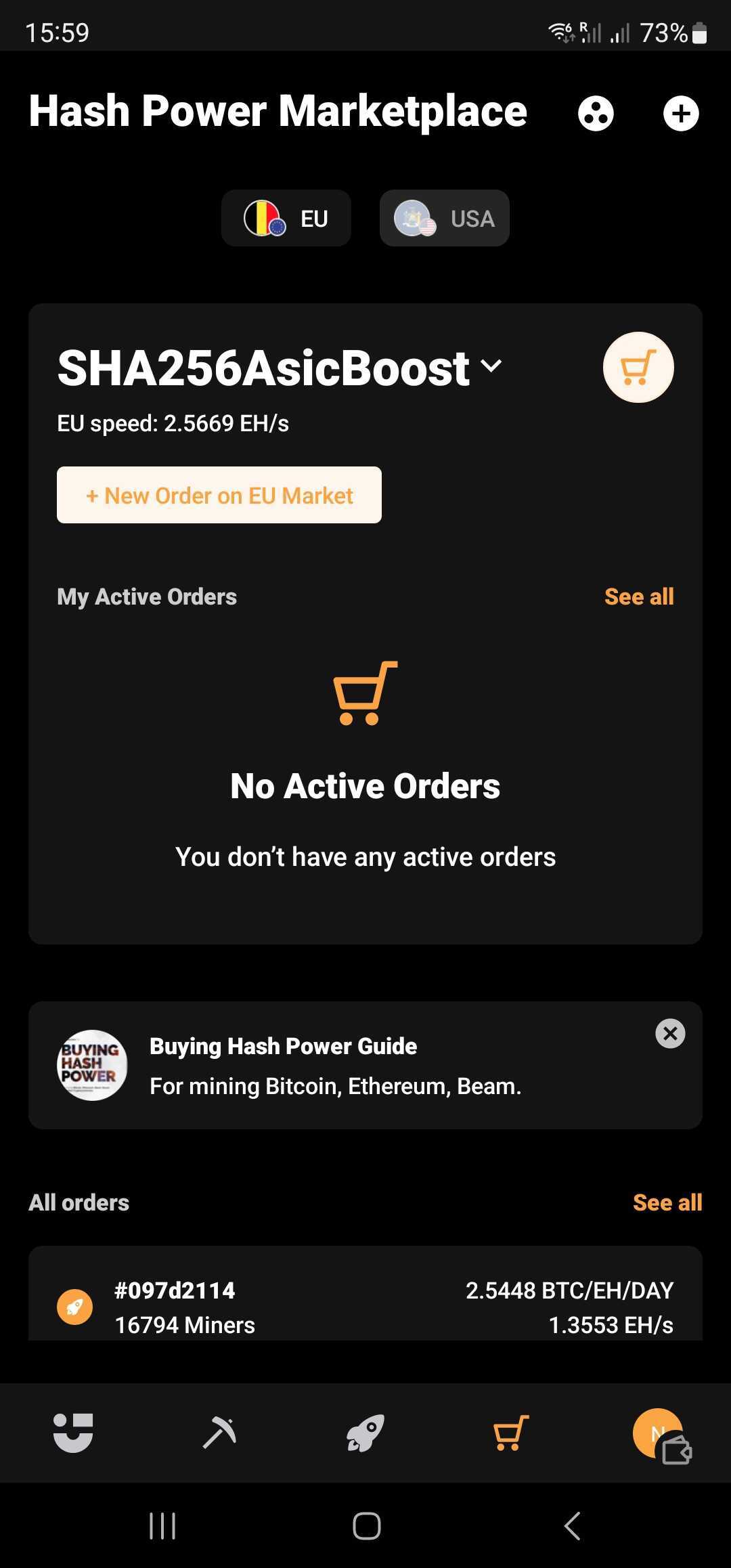The width and height of the screenshot is (731, 1568).
Task: Tap the New Order on EU Market button
Action: (219, 495)
